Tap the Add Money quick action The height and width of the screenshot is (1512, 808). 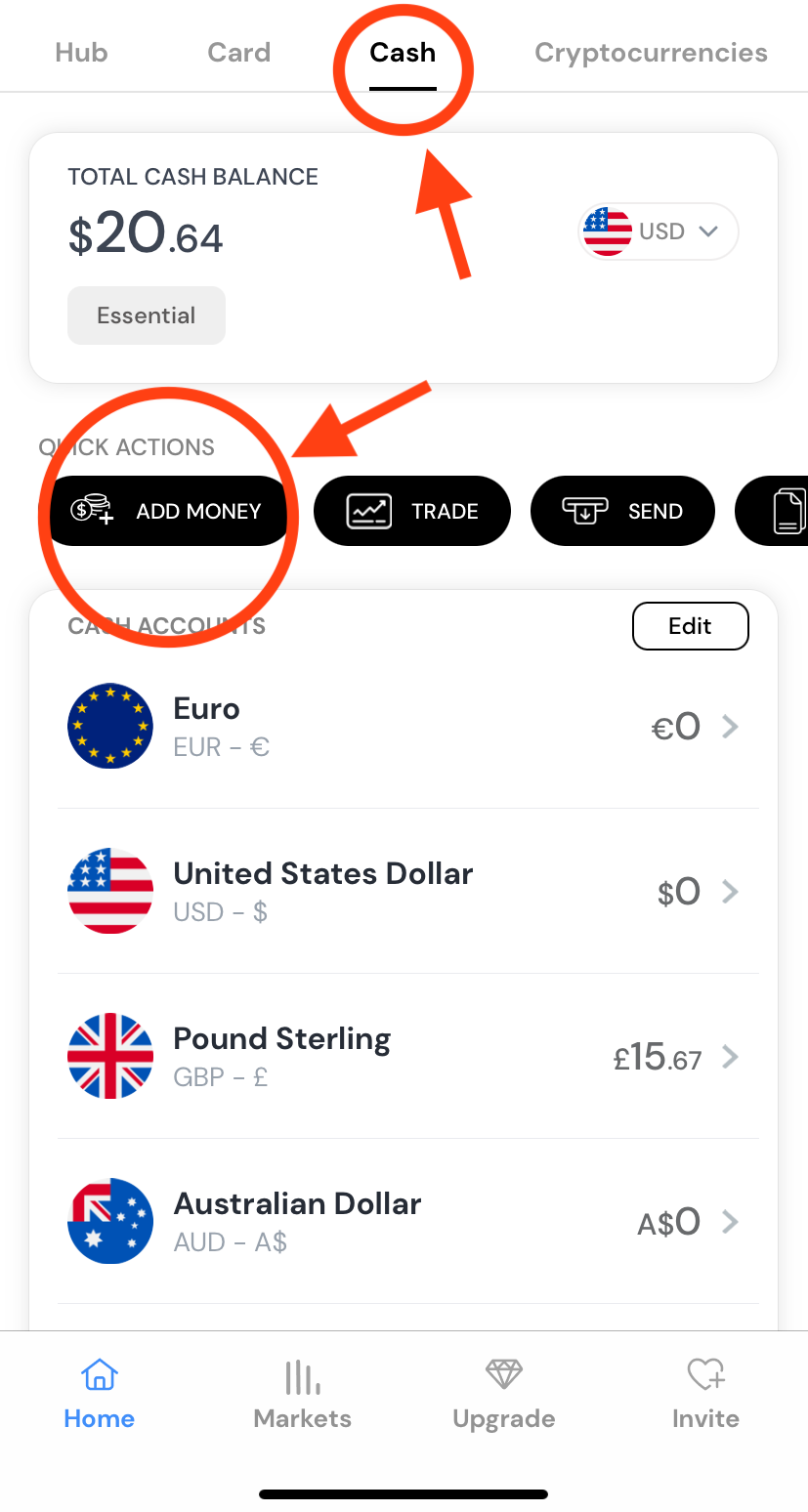[x=166, y=511]
